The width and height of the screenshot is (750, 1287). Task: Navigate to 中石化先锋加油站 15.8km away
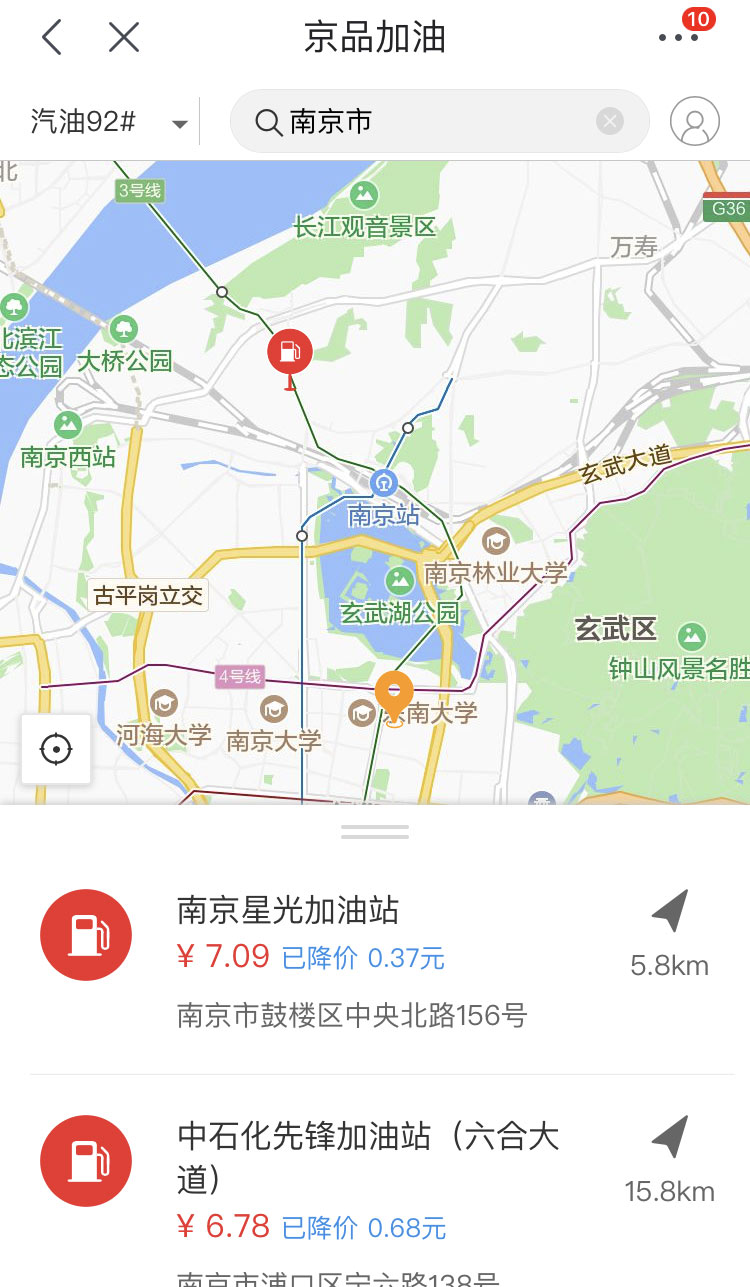click(670, 1160)
